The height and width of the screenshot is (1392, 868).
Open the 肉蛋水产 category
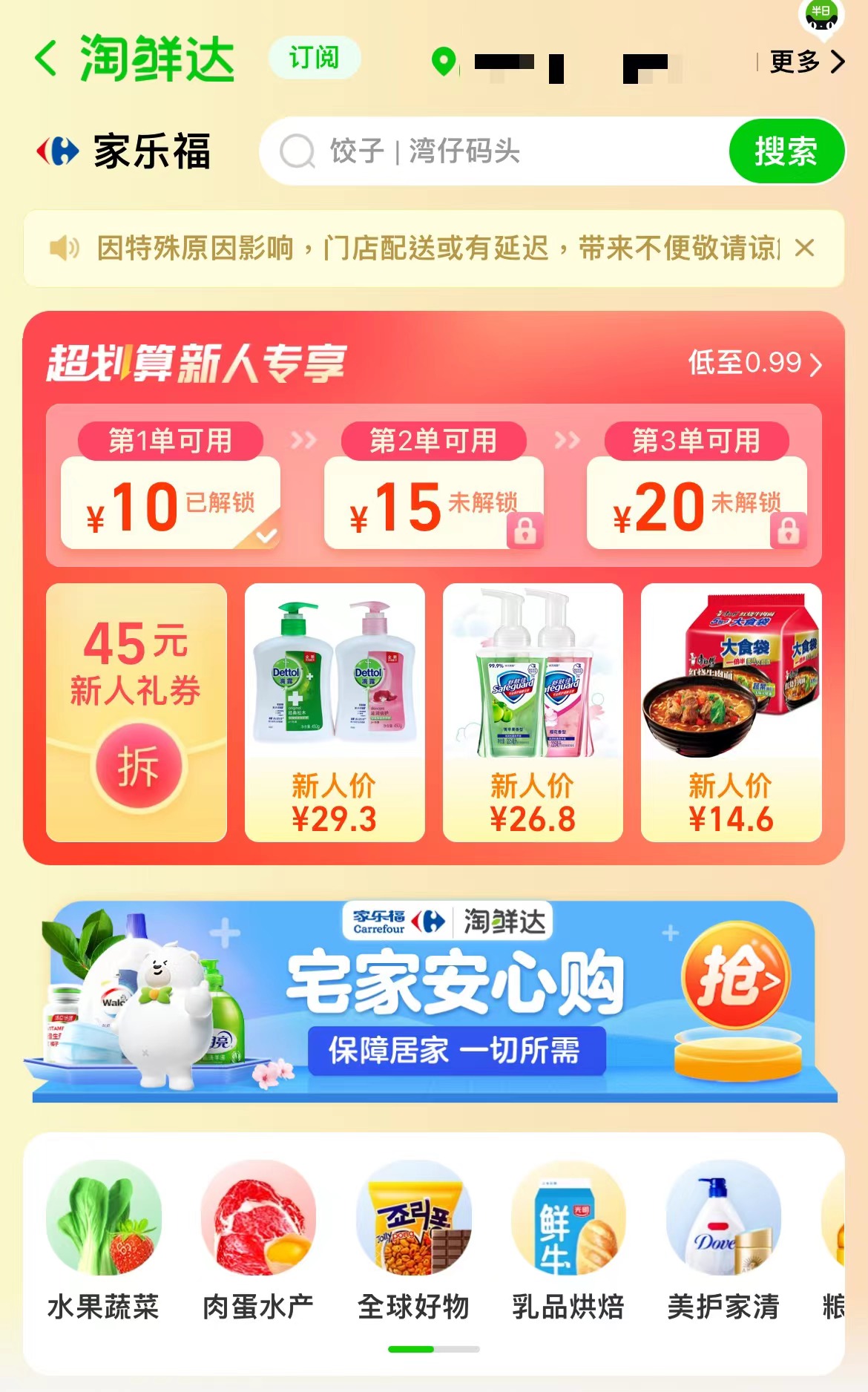pos(258,1240)
